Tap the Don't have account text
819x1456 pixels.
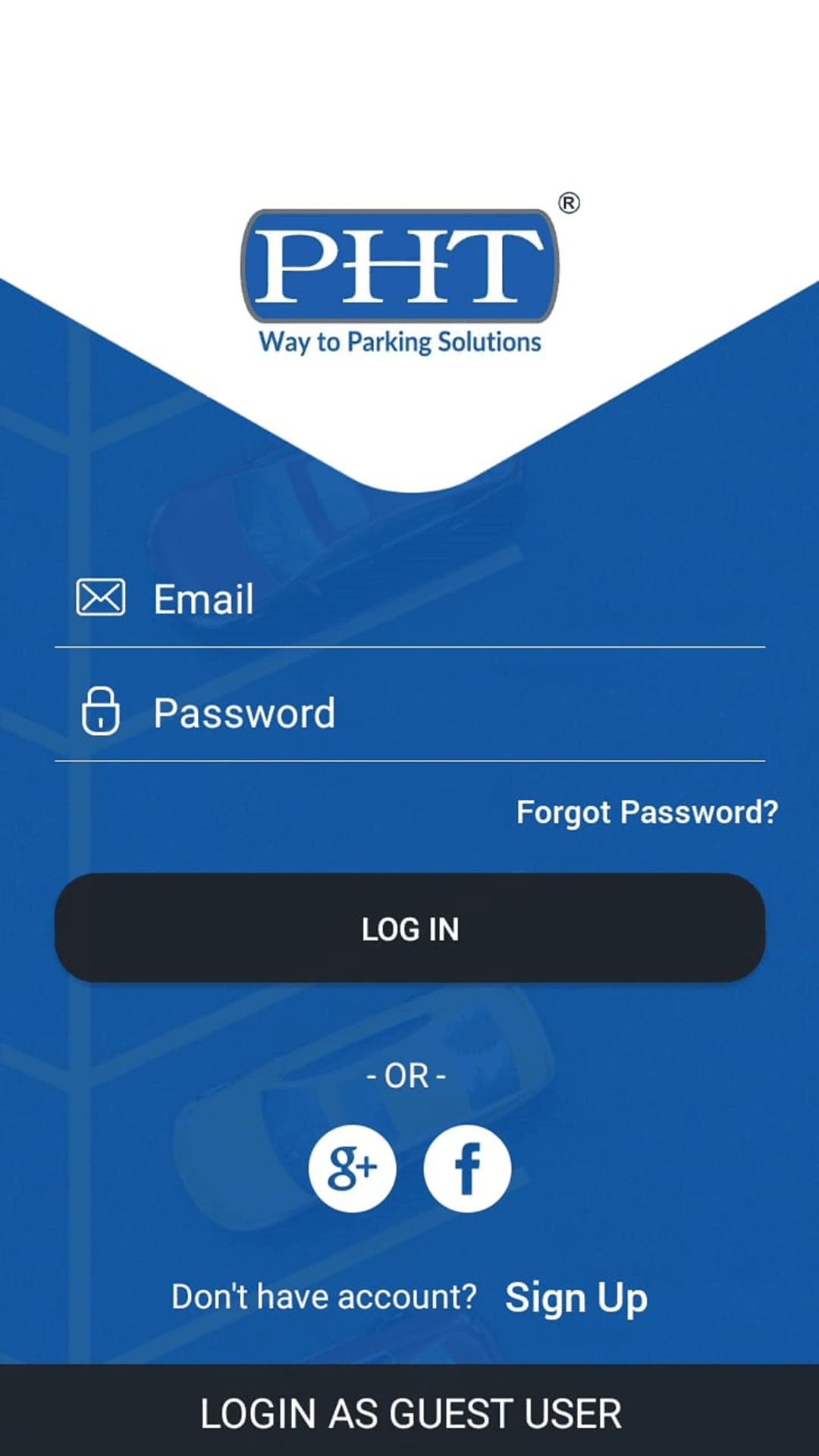click(325, 1295)
